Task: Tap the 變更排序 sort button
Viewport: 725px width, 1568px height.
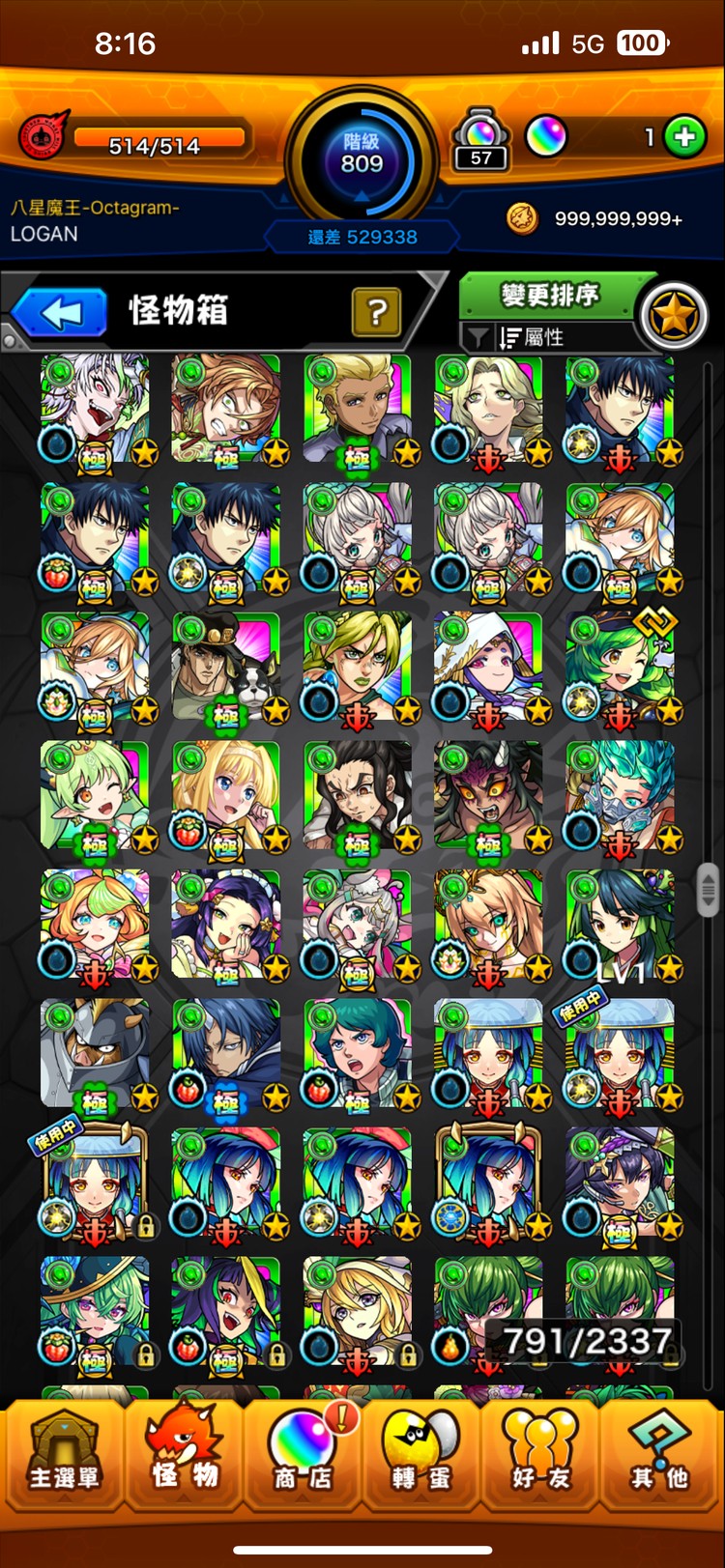Action: pyautogui.click(x=549, y=295)
